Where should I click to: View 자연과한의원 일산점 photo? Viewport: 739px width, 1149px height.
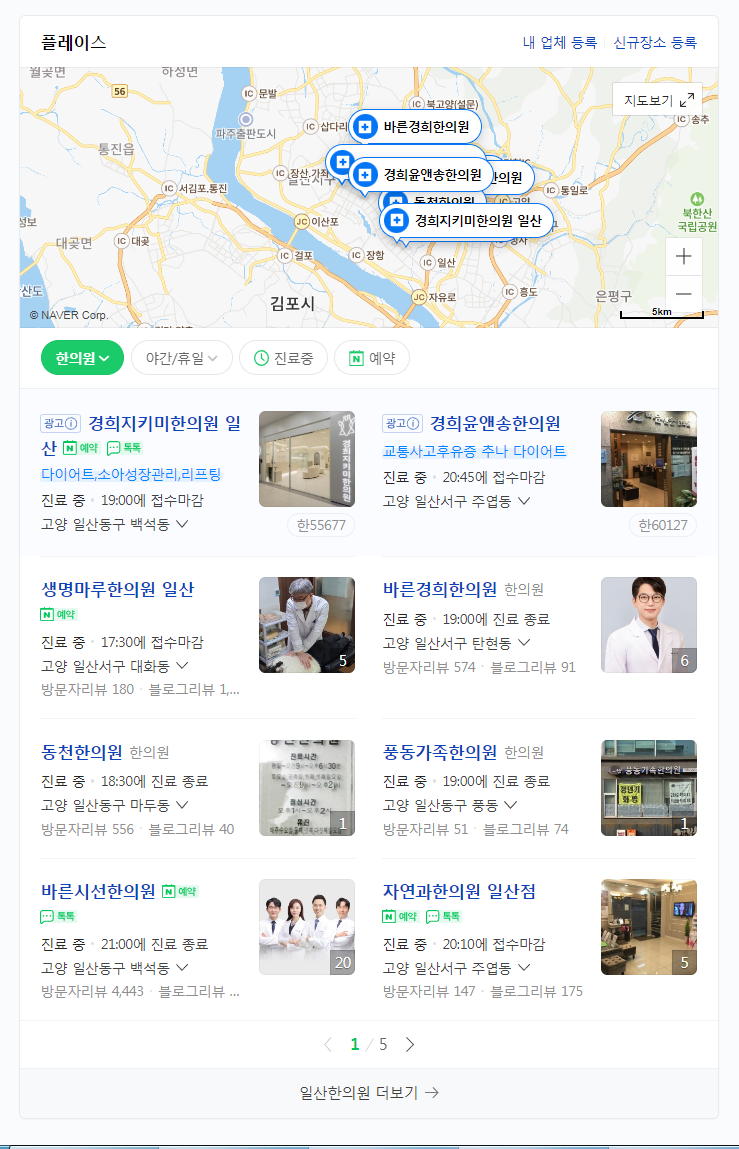pyautogui.click(x=648, y=927)
